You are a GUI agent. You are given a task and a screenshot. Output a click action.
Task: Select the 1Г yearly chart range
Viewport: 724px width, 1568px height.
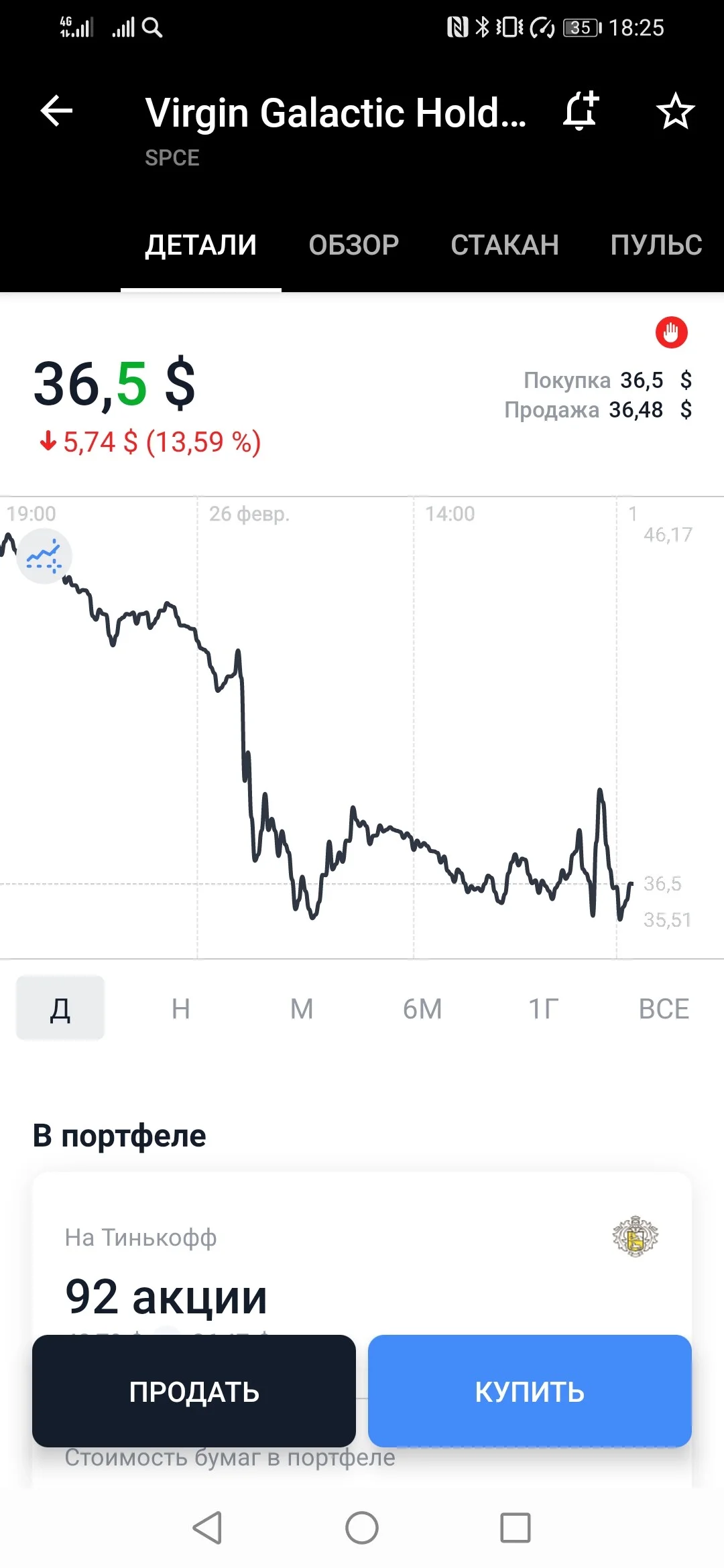click(x=543, y=1008)
